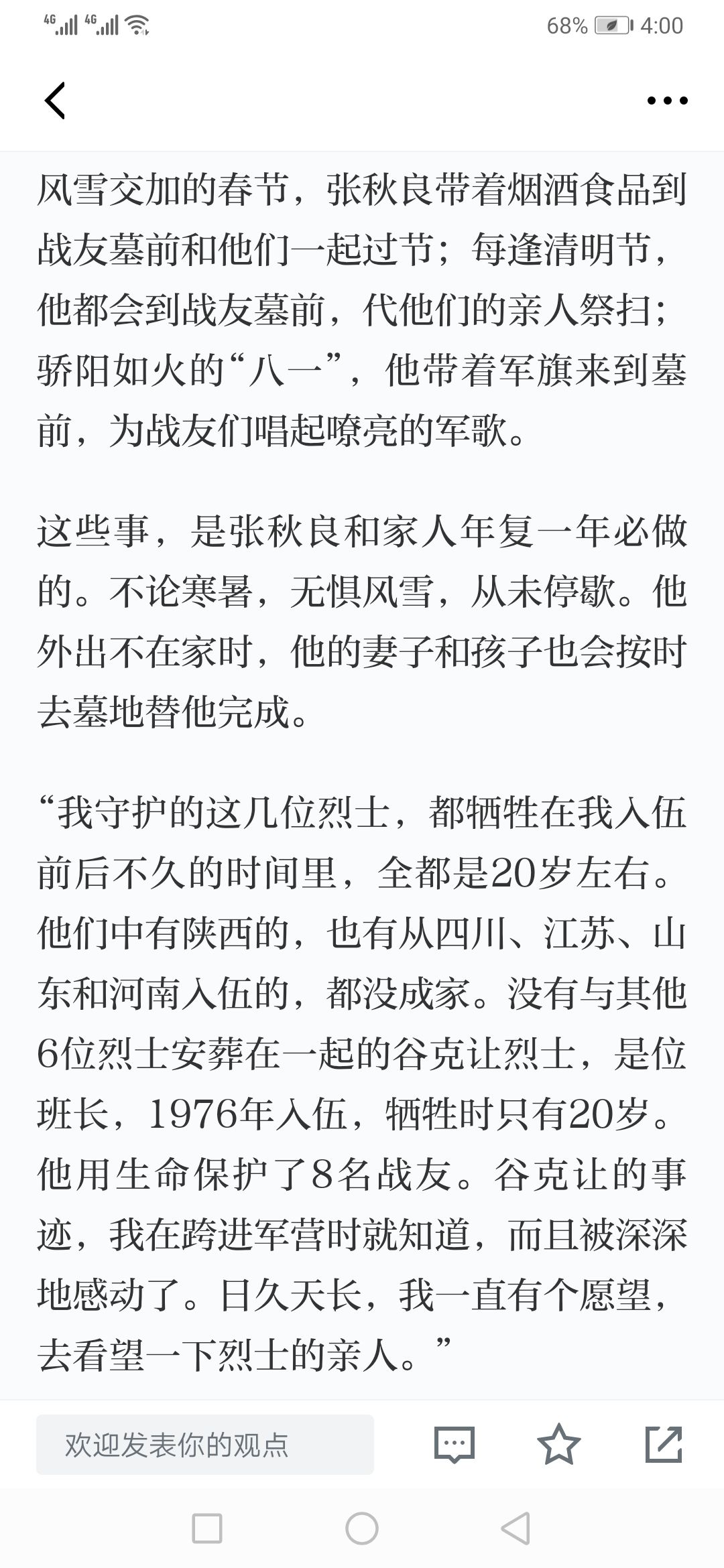The height and width of the screenshot is (1568, 724).
Task: Tap the 欢迎发表你的观点 comment box
Action: click(204, 1445)
